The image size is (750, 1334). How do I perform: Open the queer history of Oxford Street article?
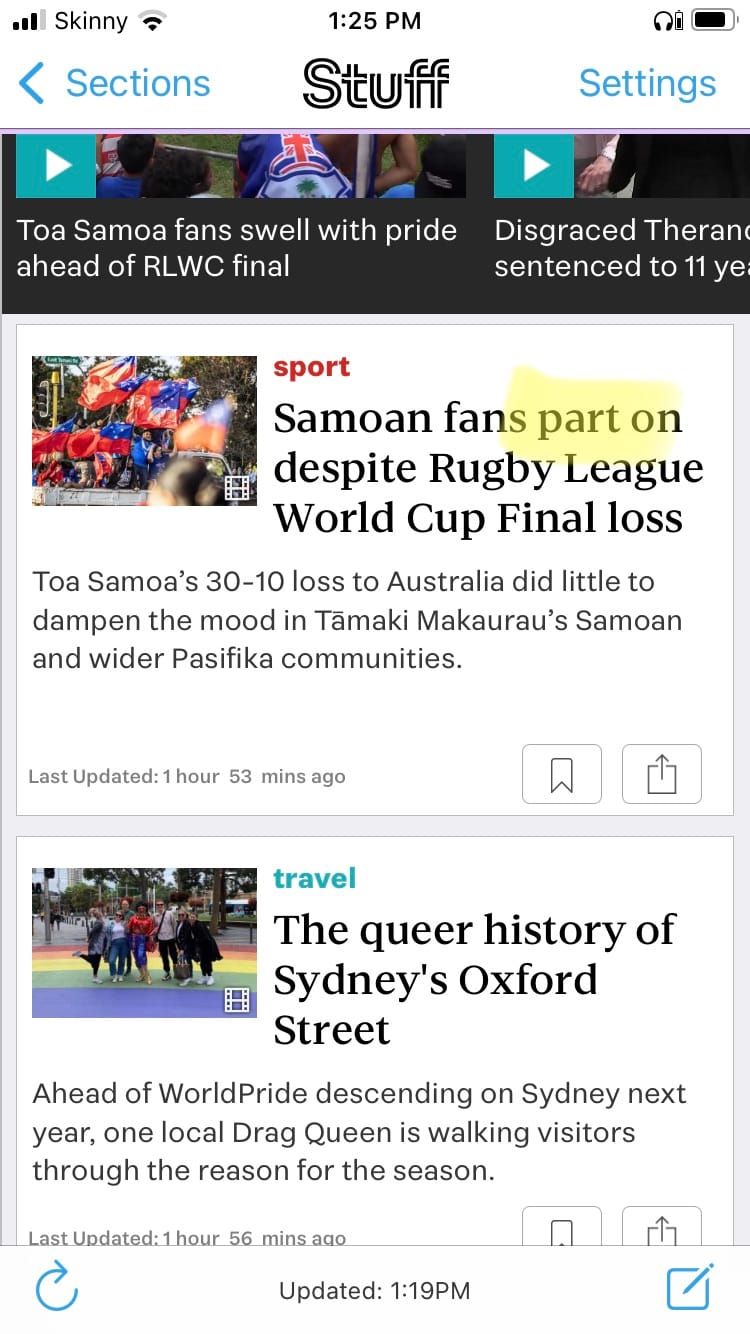[475, 979]
